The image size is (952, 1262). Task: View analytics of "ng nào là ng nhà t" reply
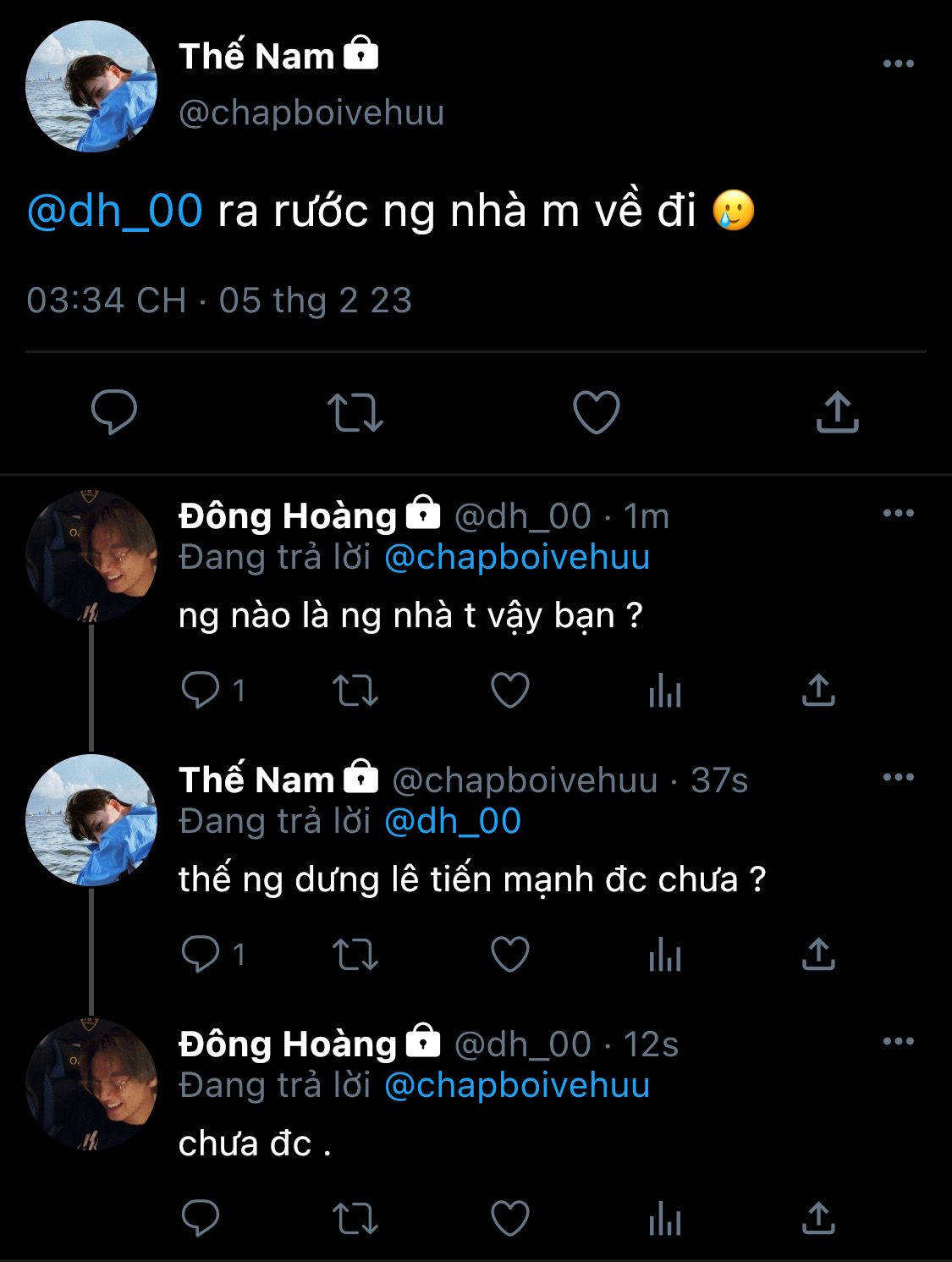click(x=665, y=691)
